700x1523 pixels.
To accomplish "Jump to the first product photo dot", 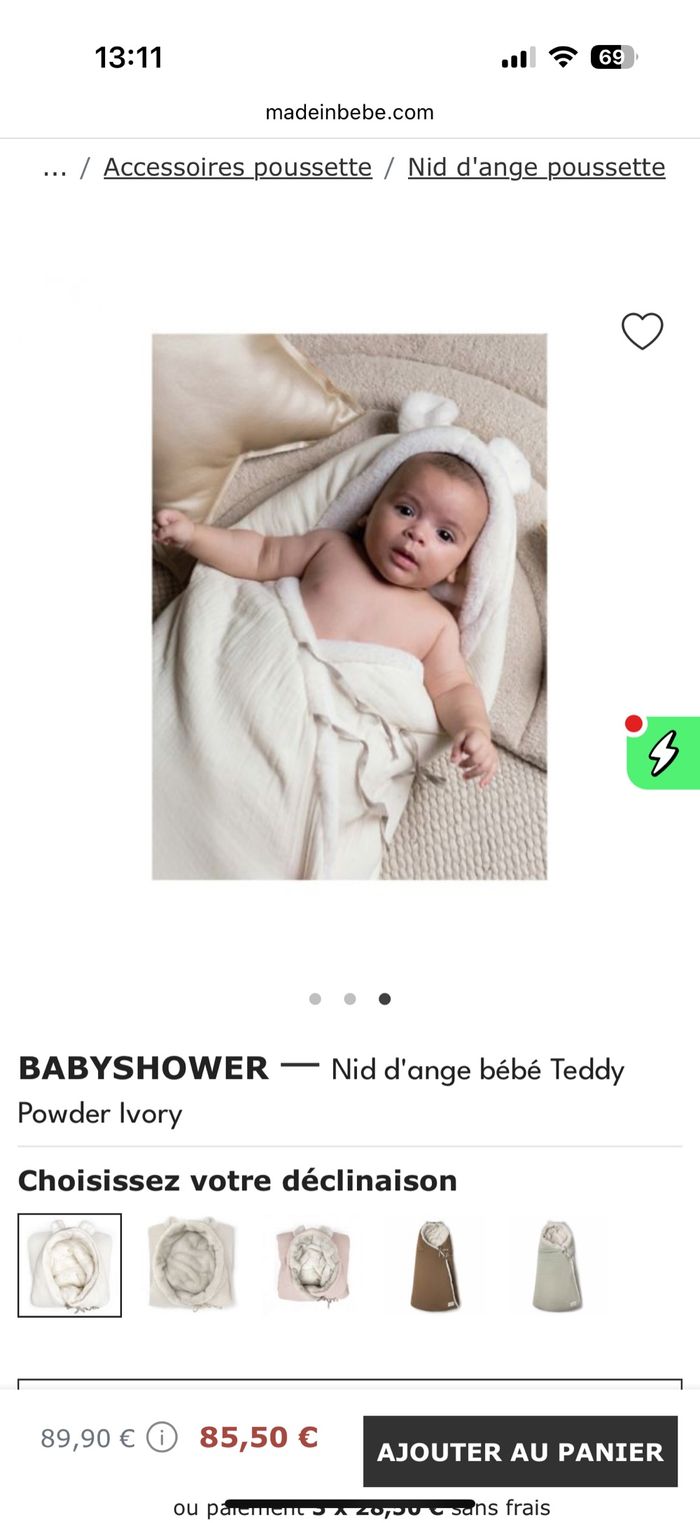I will 315,999.
